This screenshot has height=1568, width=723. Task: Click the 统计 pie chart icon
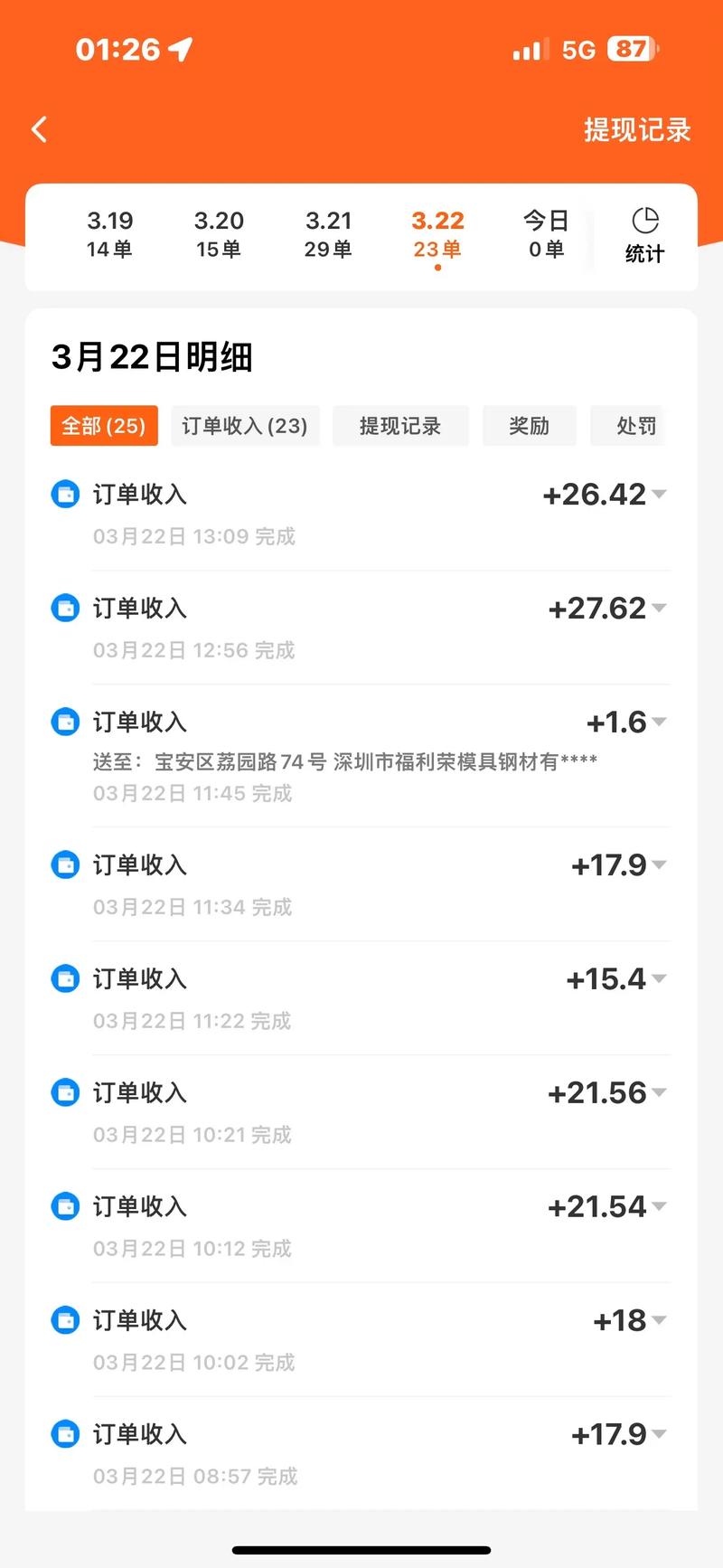click(x=644, y=234)
